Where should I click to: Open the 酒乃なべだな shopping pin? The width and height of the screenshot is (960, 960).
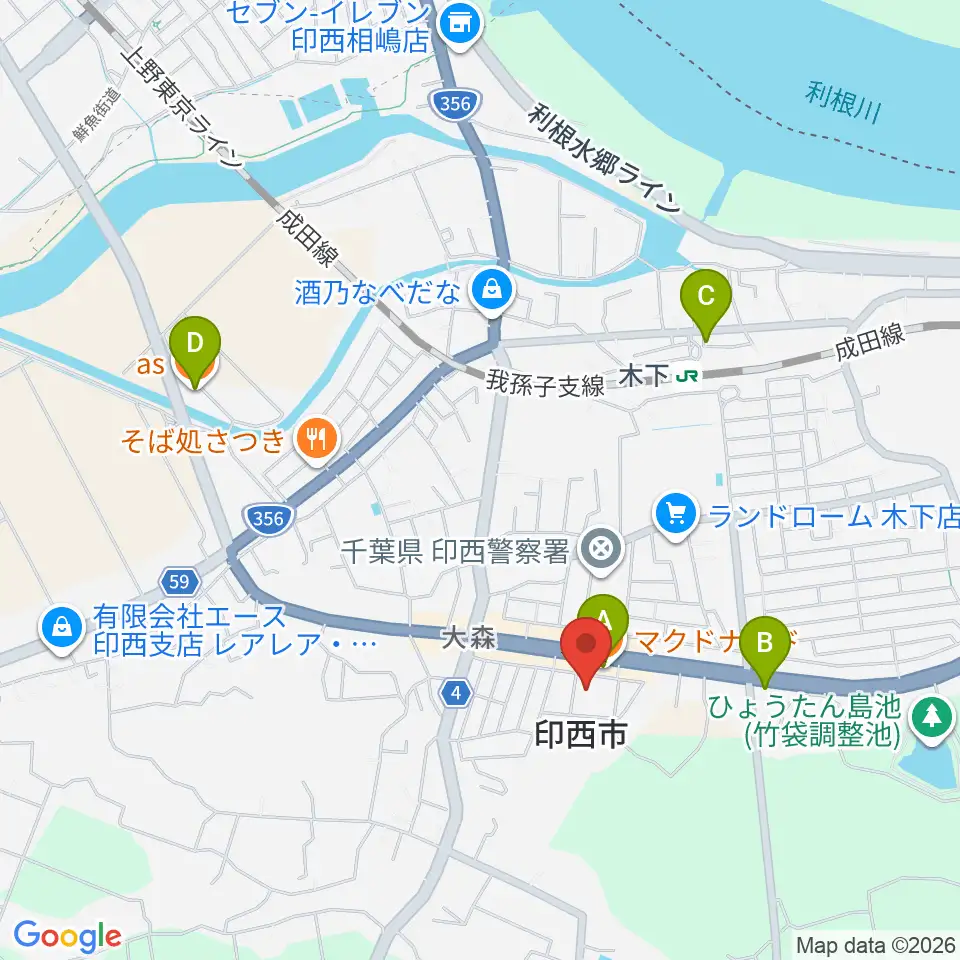click(493, 291)
